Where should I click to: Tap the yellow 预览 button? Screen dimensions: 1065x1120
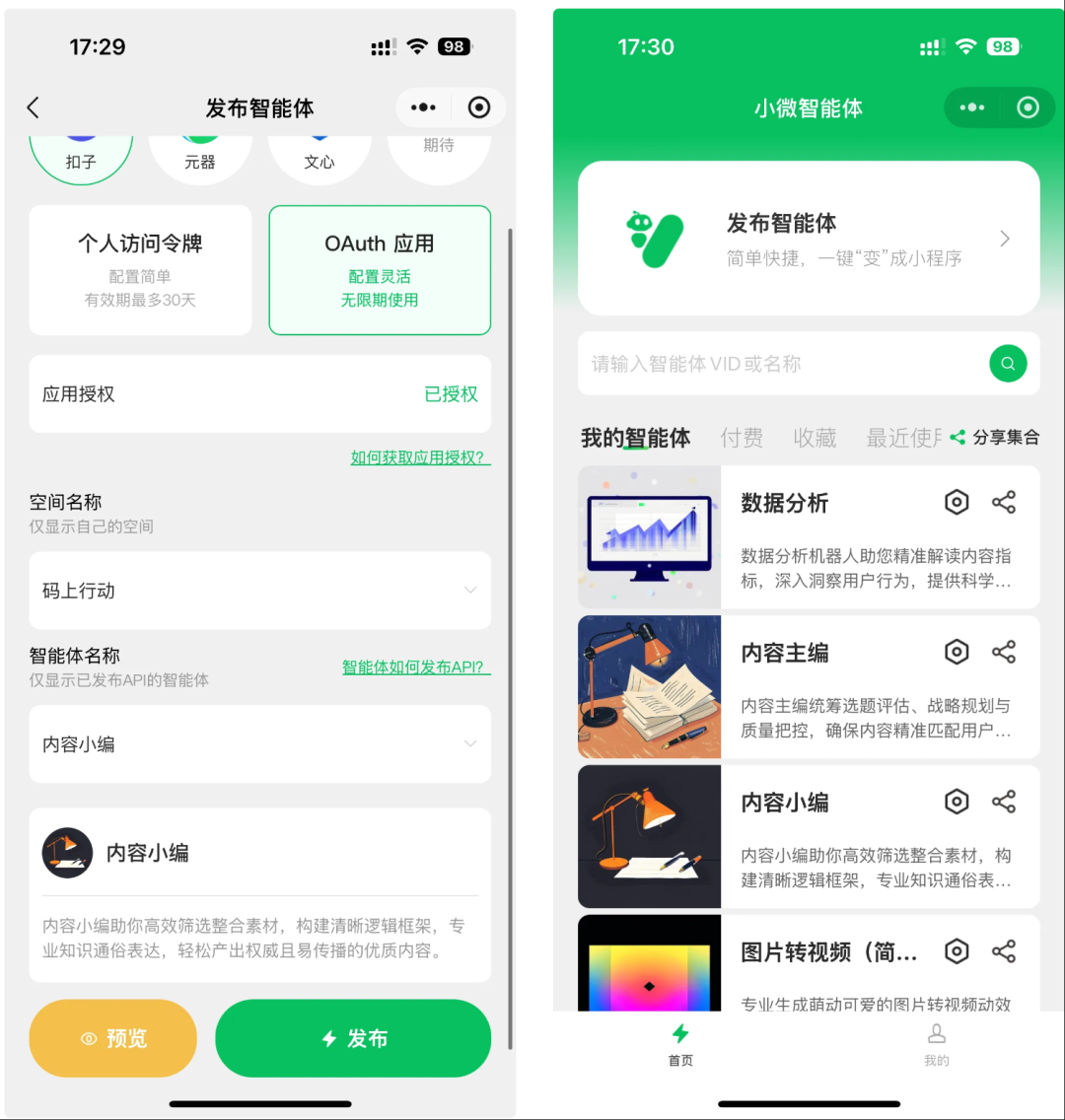point(112,1038)
